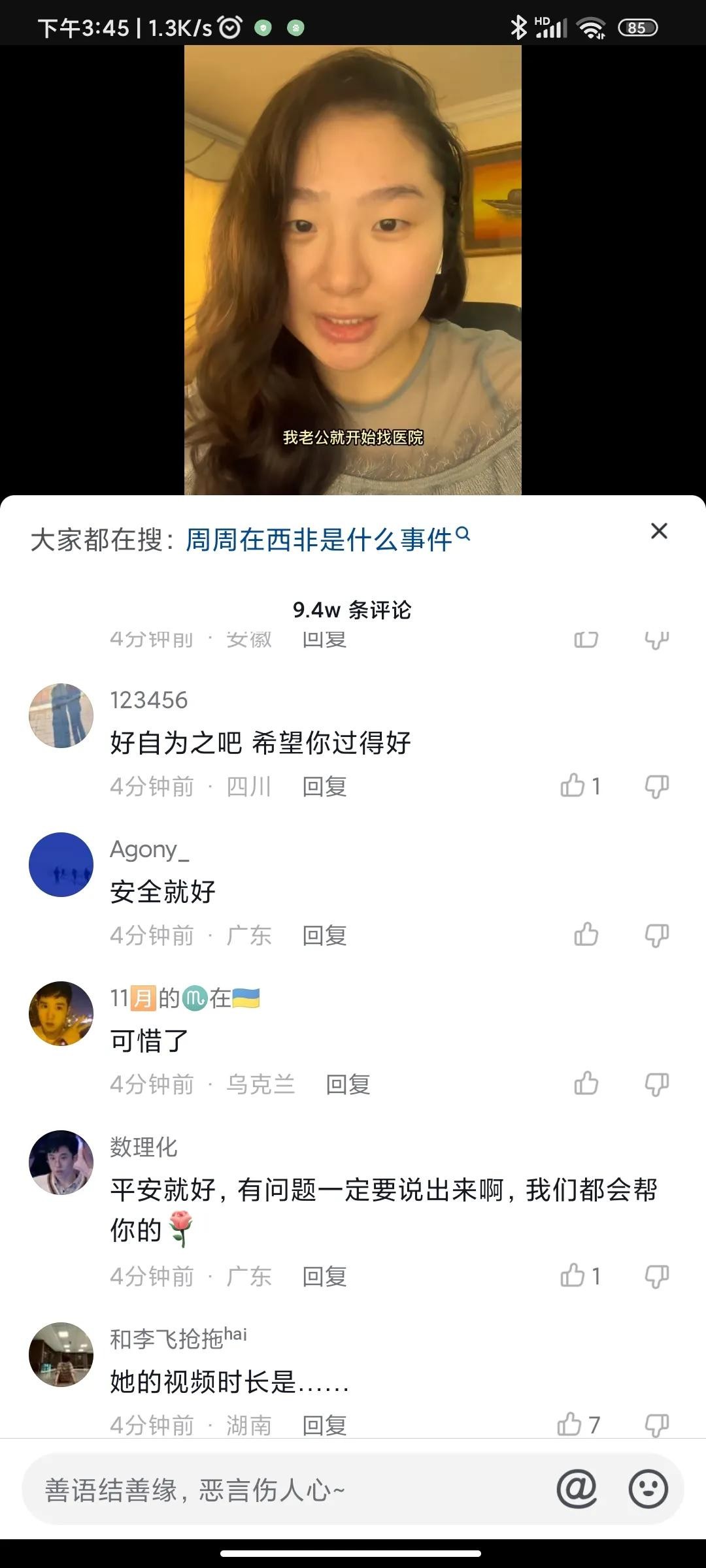Close the comments panel
This screenshot has width=706, height=1568.
click(x=659, y=531)
